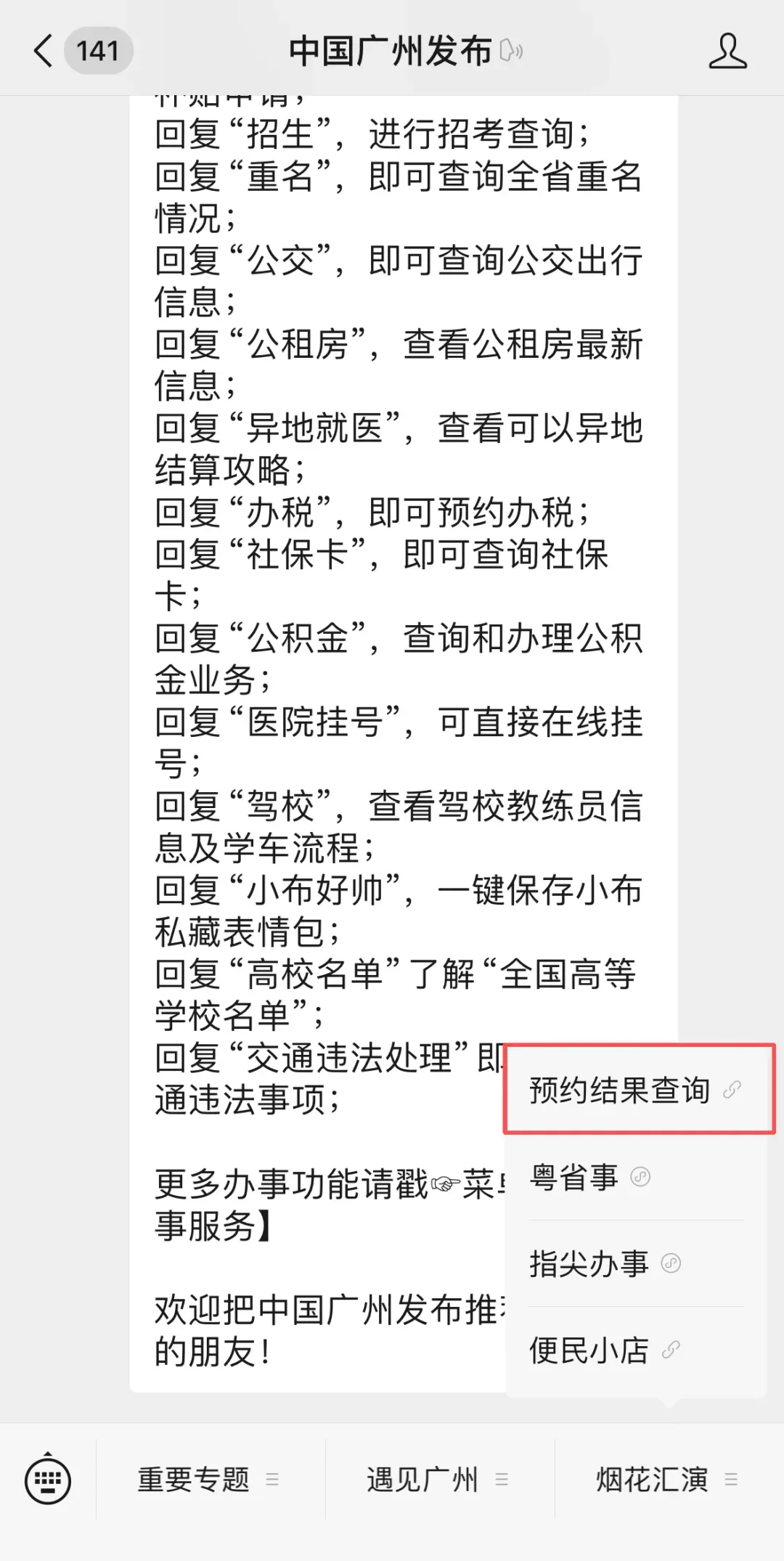This screenshot has width=784, height=1561.
Task: Open the 粤省事 mini program
Action: [x=589, y=1177]
